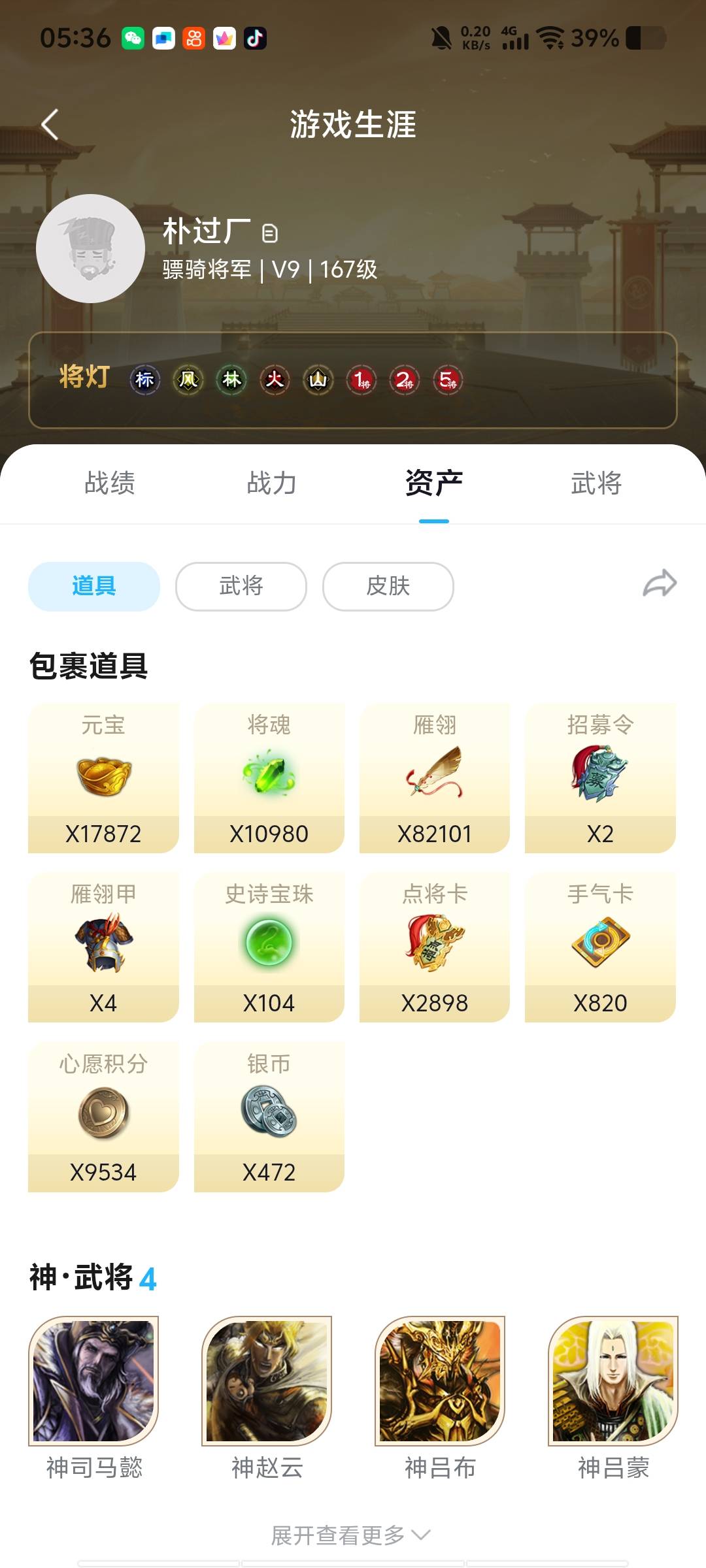Select the 资产 tab
The height and width of the screenshot is (1568, 706).
click(x=433, y=483)
